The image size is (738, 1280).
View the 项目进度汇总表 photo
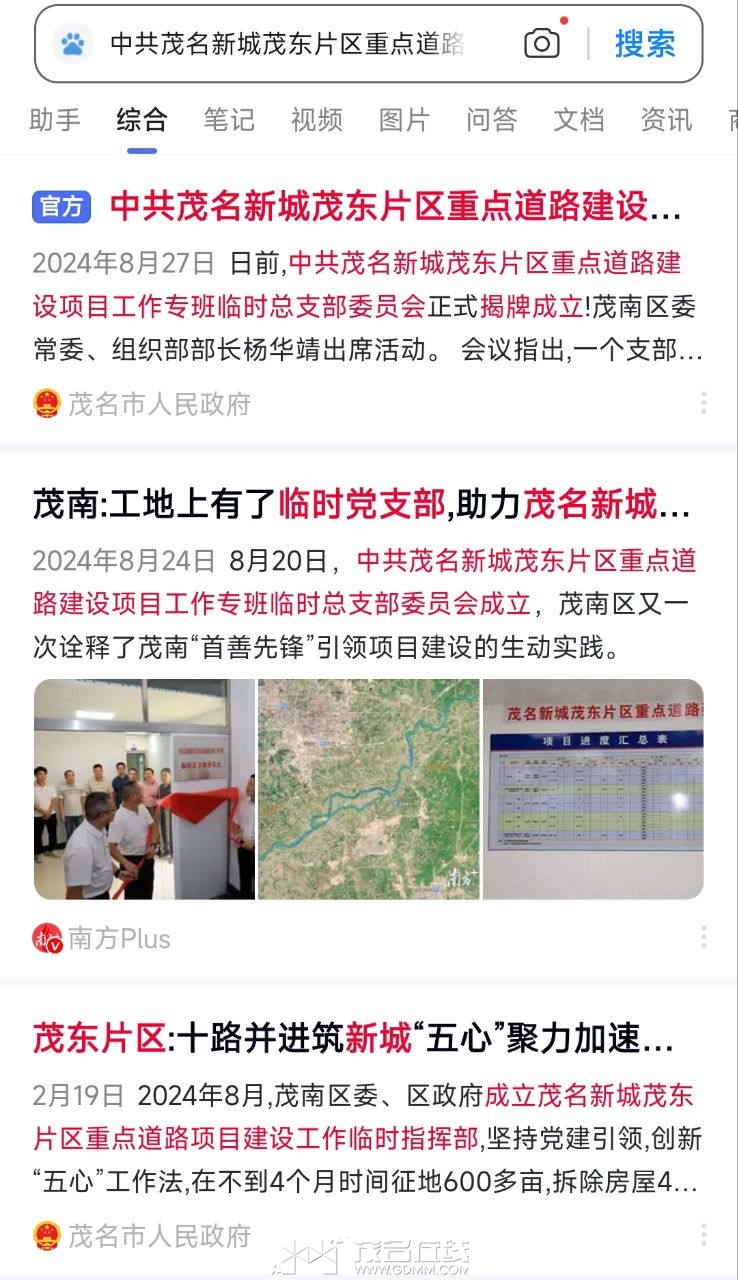click(x=593, y=789)
